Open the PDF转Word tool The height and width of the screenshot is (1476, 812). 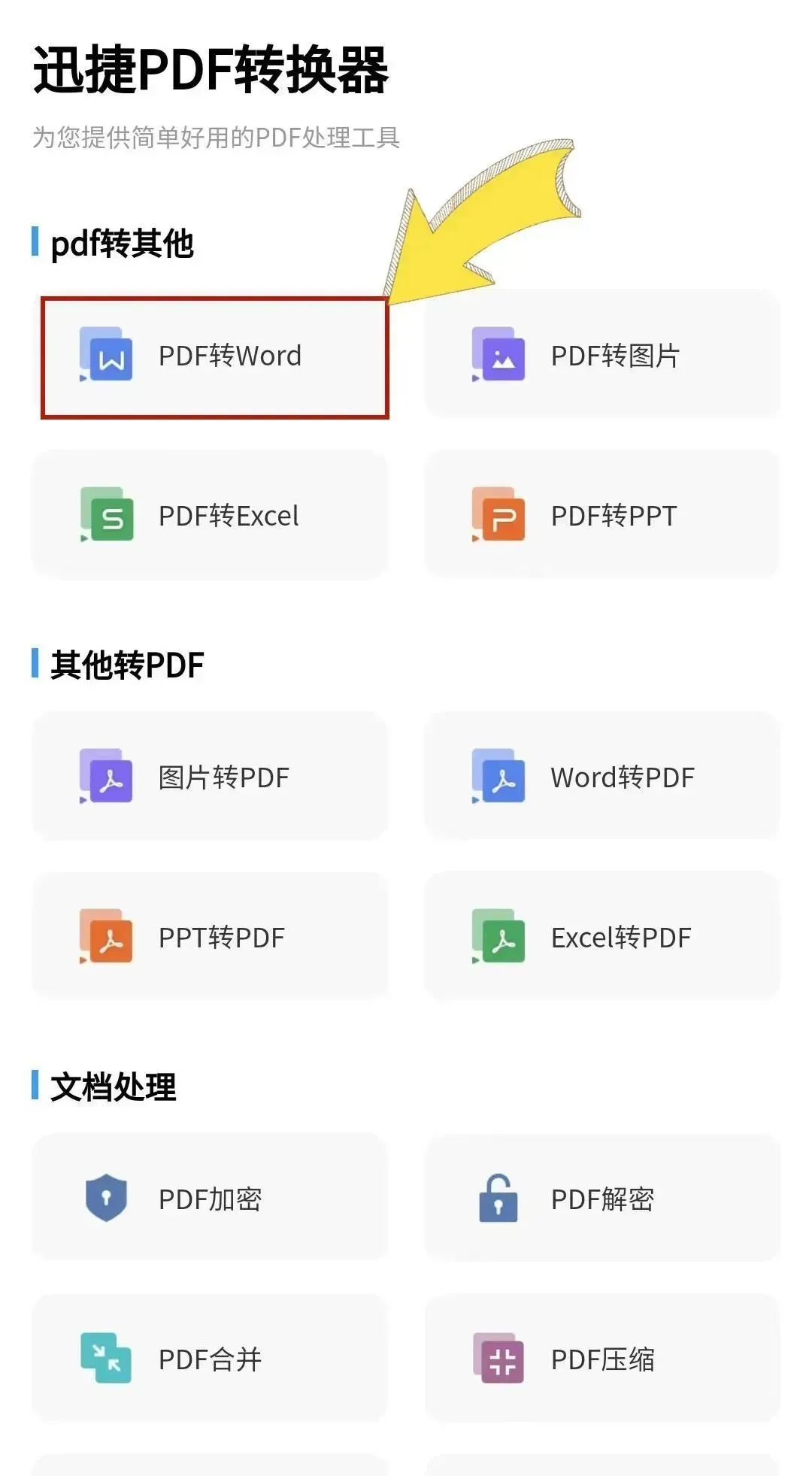(x=214, y=356)
